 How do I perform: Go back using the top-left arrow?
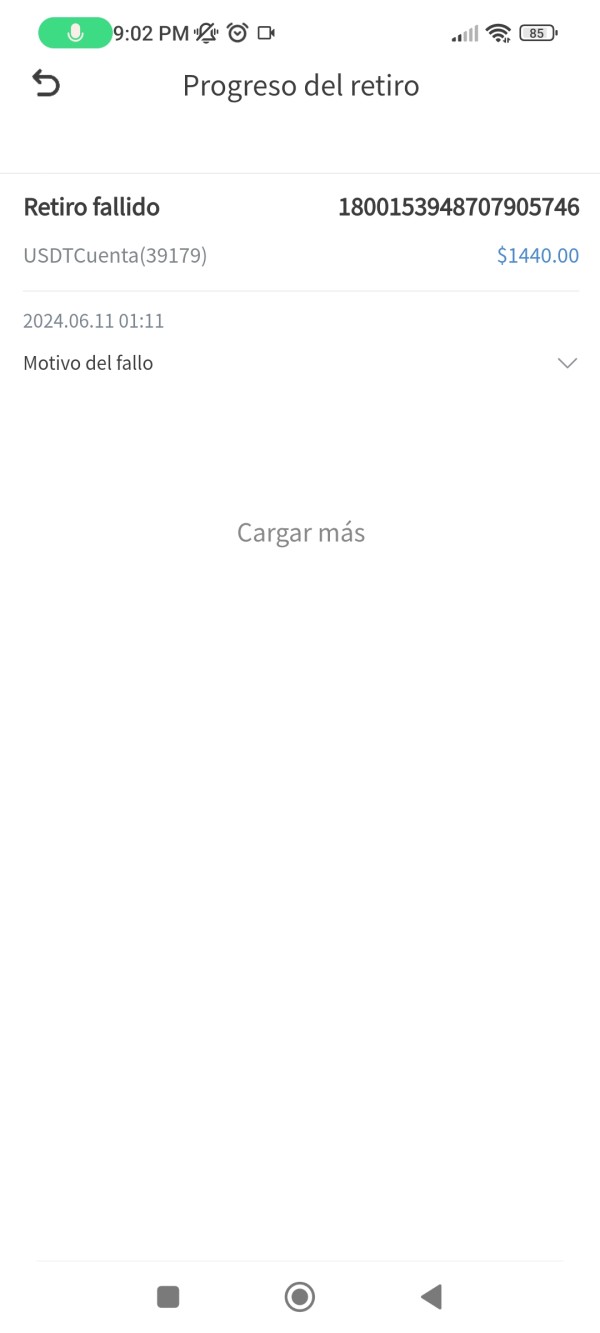coord(46,84)
